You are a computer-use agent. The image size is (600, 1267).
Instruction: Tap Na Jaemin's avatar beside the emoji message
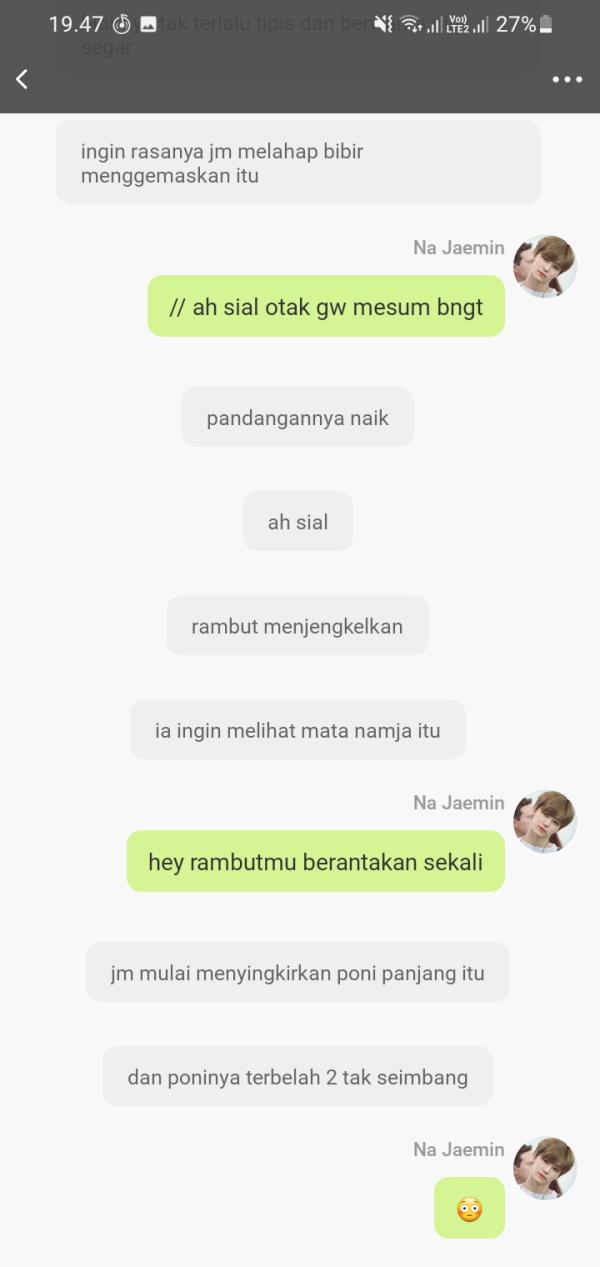[x=545, y=1167]
